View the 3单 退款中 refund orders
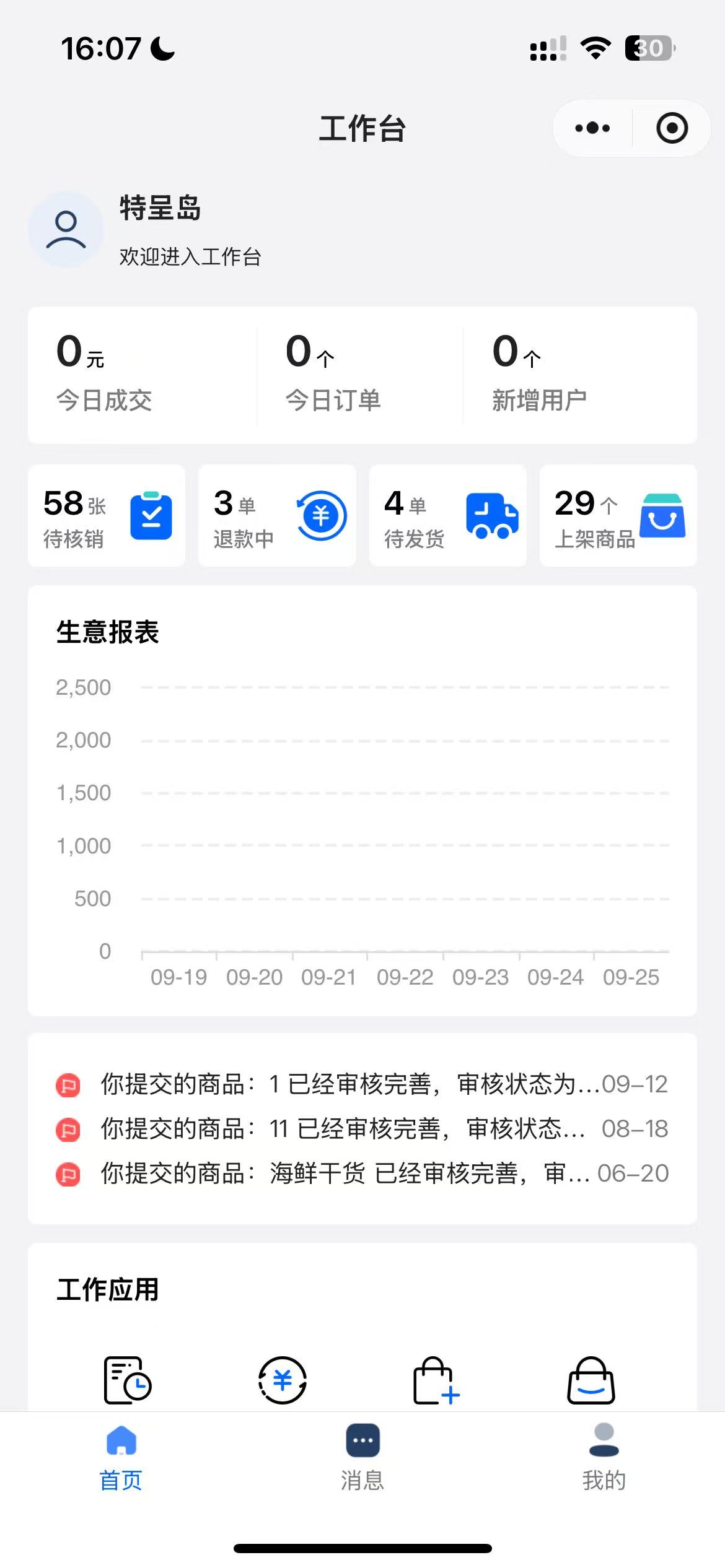This screenshot has width=725, height=1568. pos(277,516)
